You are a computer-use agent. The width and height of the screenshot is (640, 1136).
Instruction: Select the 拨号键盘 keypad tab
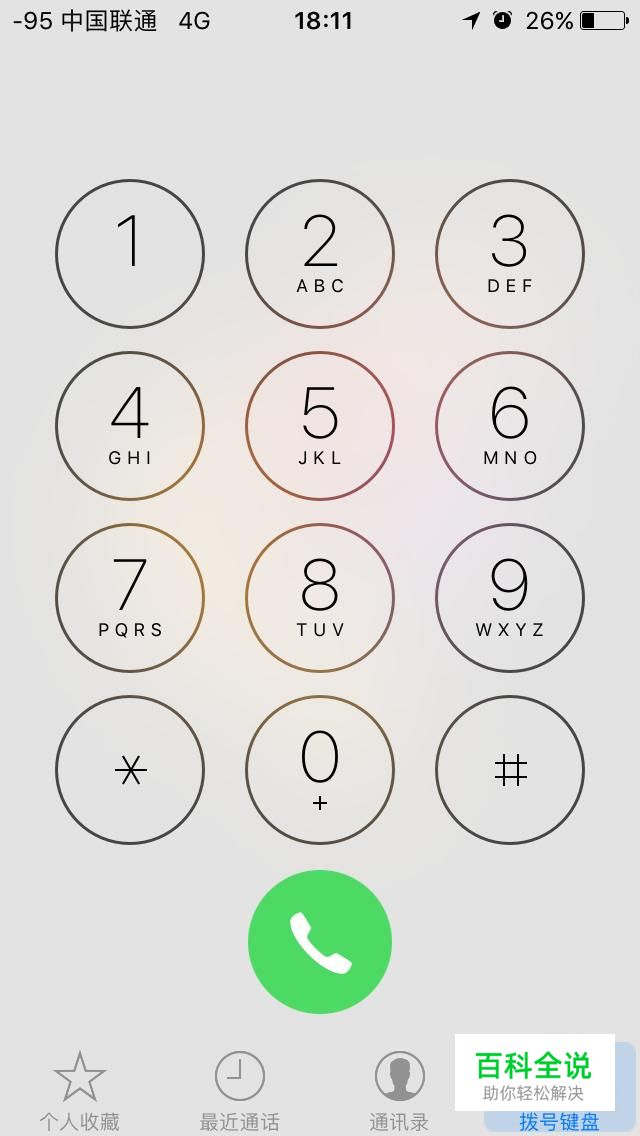560,1122
